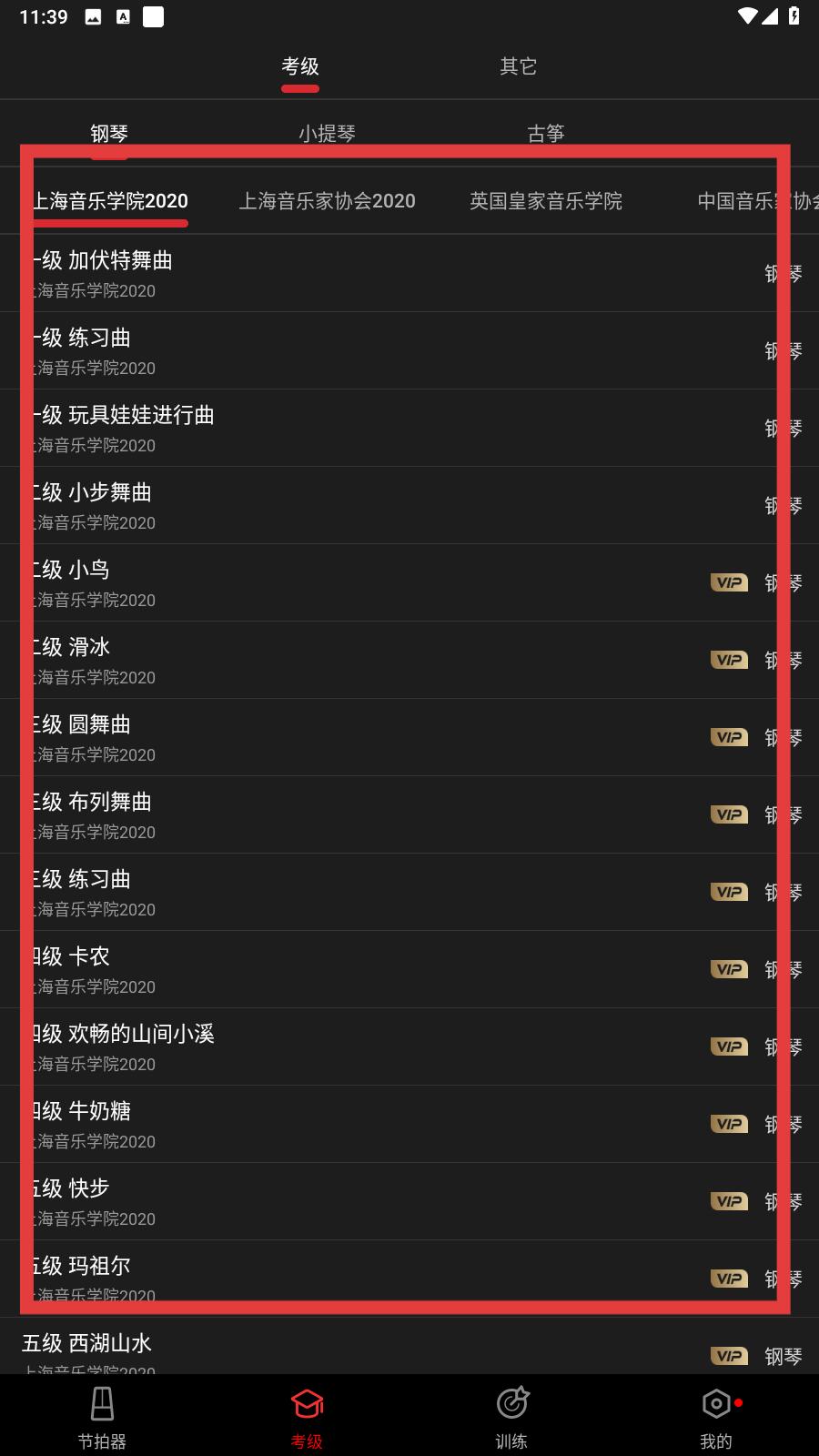
Task: Open the 小步舞曲 piece
Action: (409, 505)
